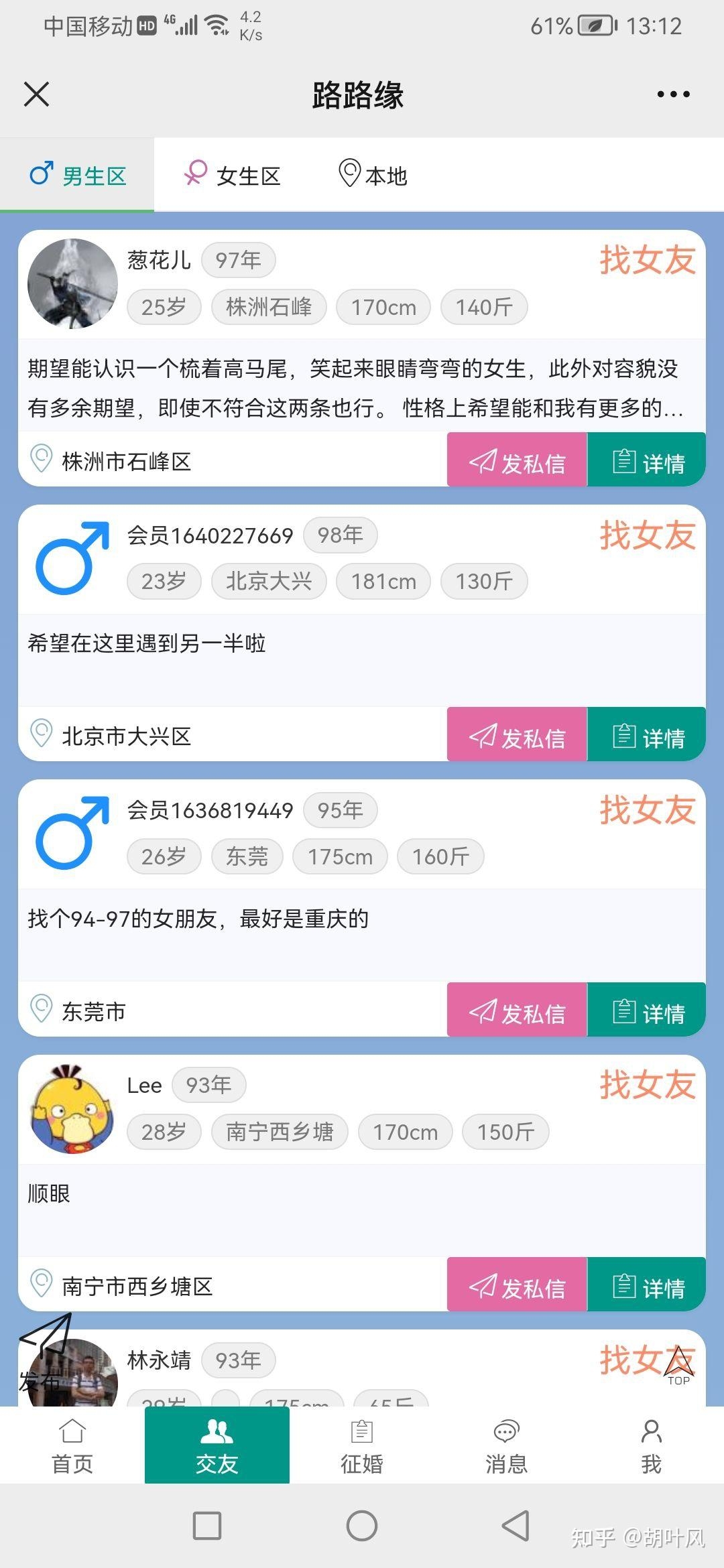The image size is (724, 1568).
Task: Click the 98年 year badge
Action: (x=341, y=535)
